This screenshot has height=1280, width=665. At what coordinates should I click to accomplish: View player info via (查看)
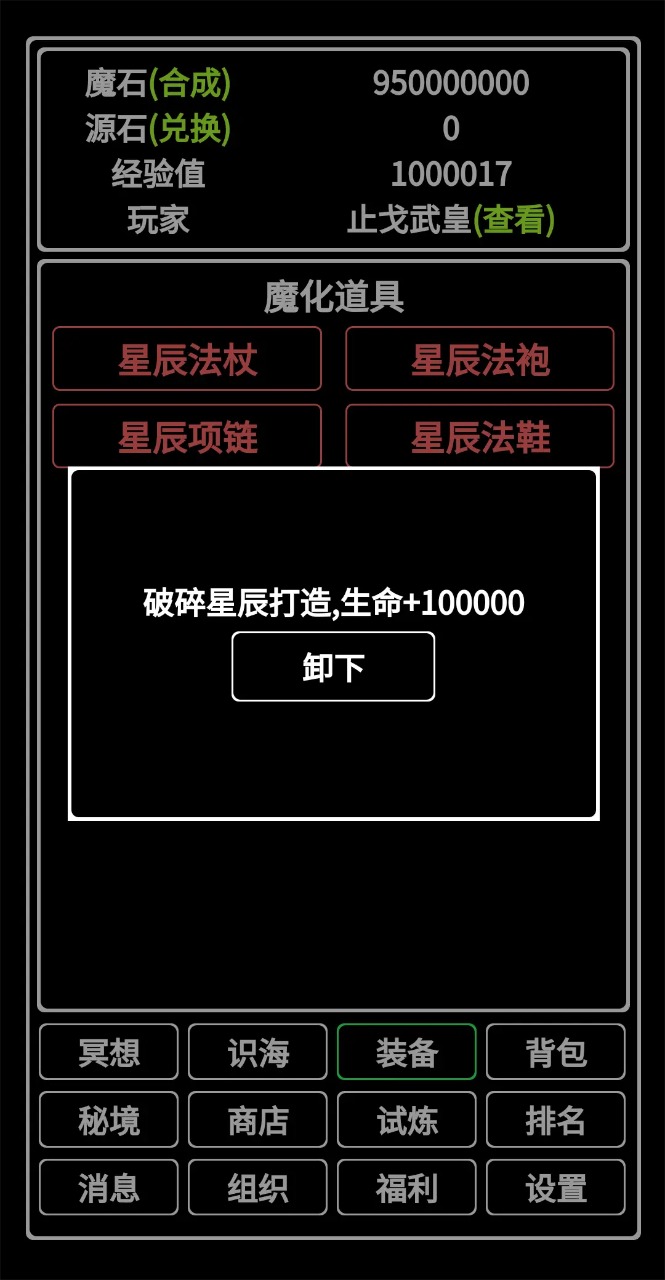pyautogui.click(x=514, y=219)
